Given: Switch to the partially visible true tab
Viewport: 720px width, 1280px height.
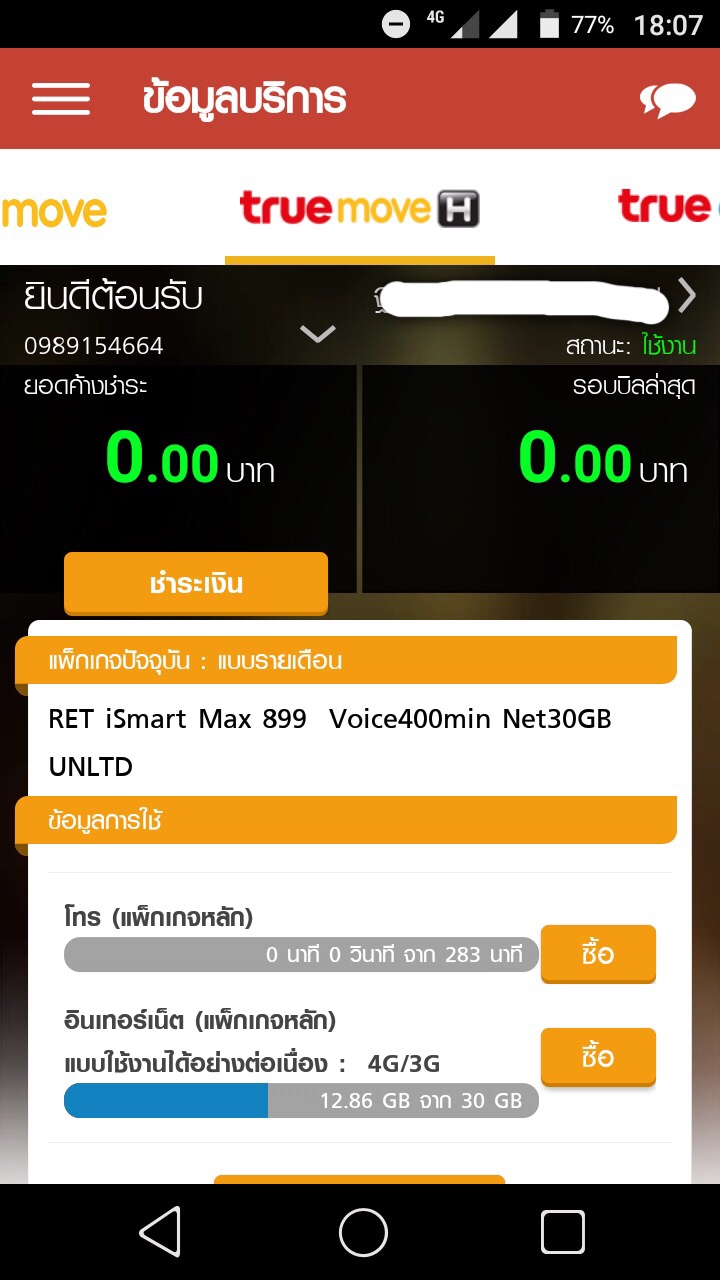Looking at the screenshot, I should (666, 207).
